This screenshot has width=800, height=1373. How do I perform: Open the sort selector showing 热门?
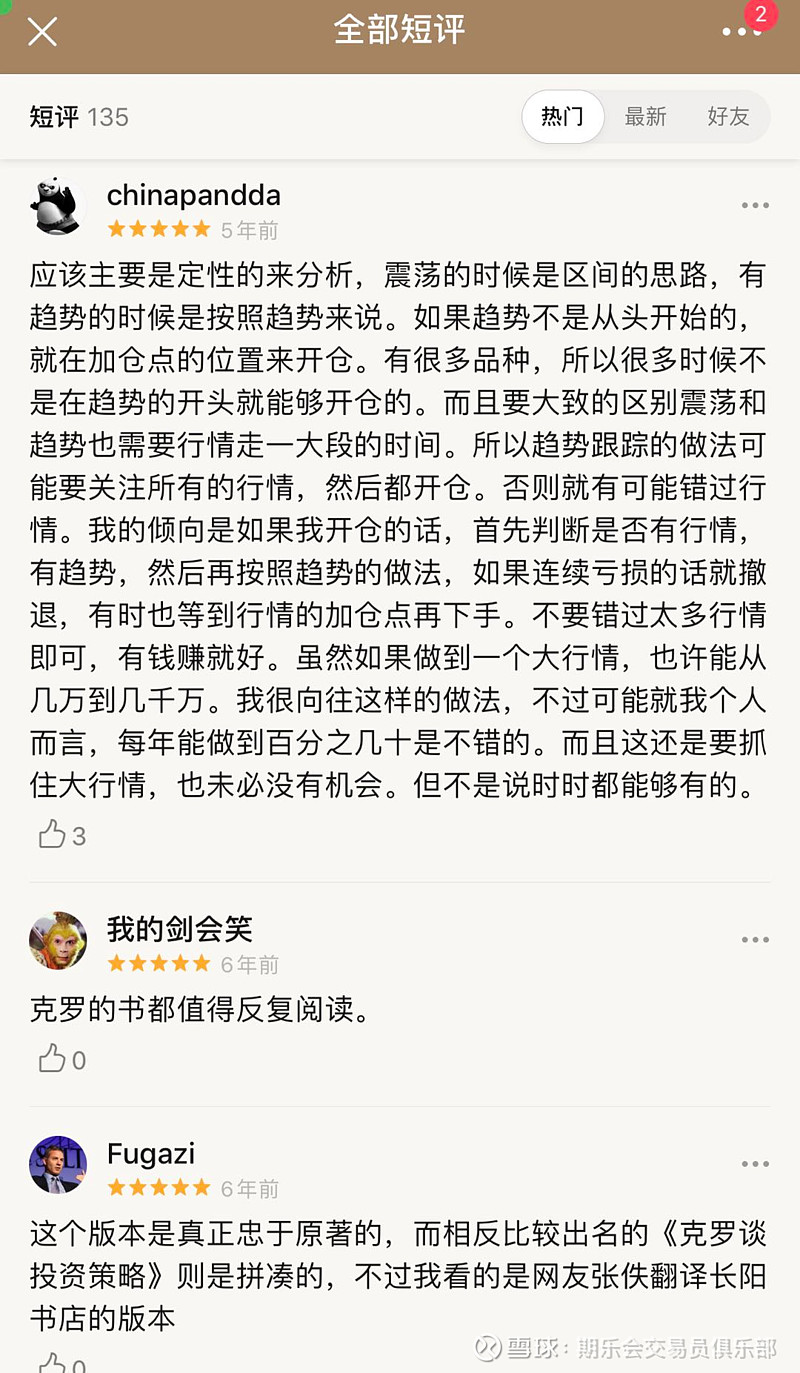[x=562, y=116]
